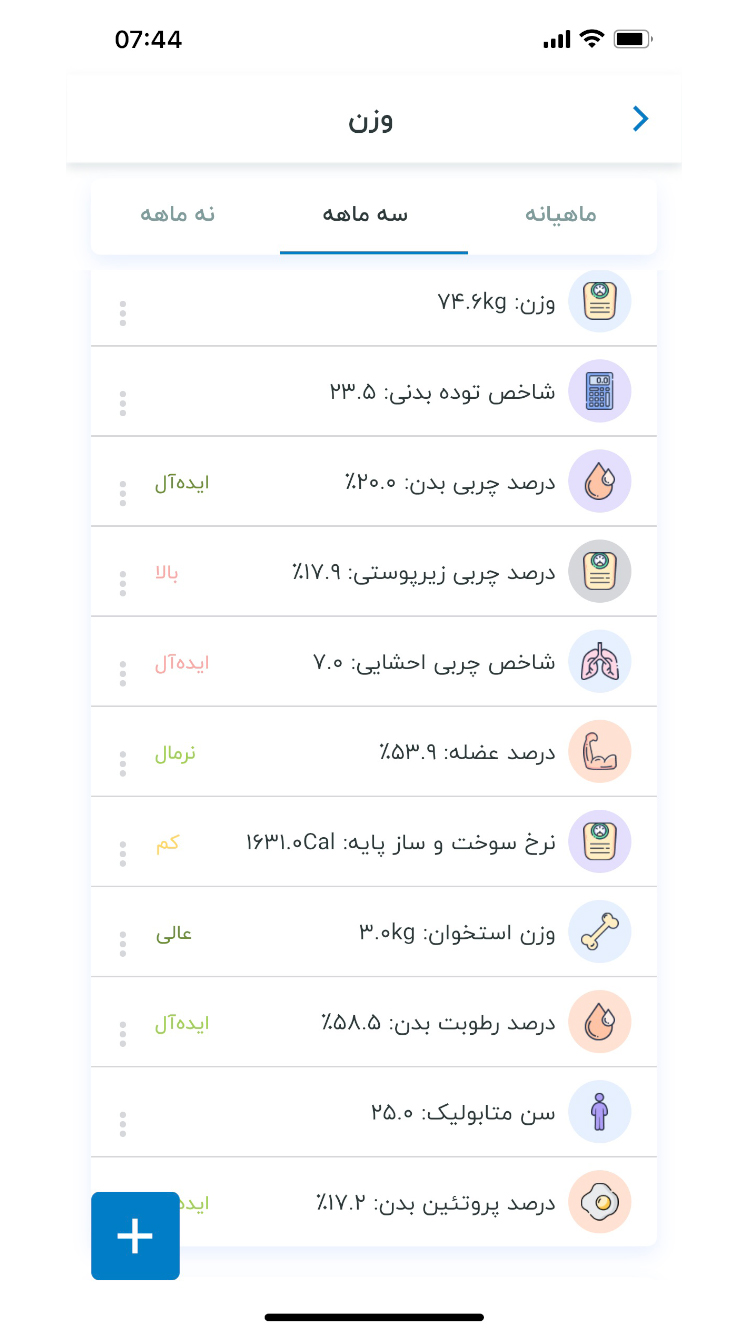Screen dimensions: 750x1334
Task: Click the orange droplet icon for درصد رطوبت بدن
Action: [x=599, y=1021]
